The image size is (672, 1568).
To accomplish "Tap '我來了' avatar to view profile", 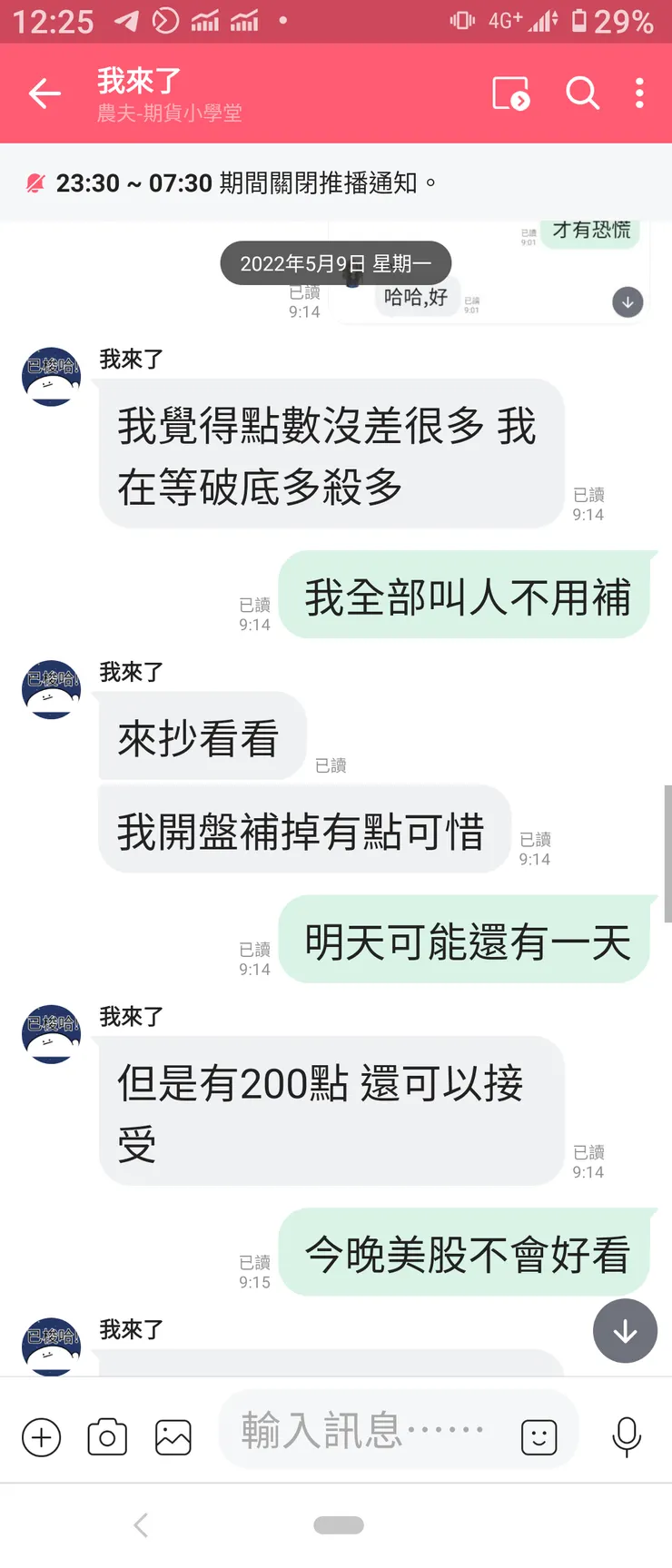I will click(x=50, y=377).
